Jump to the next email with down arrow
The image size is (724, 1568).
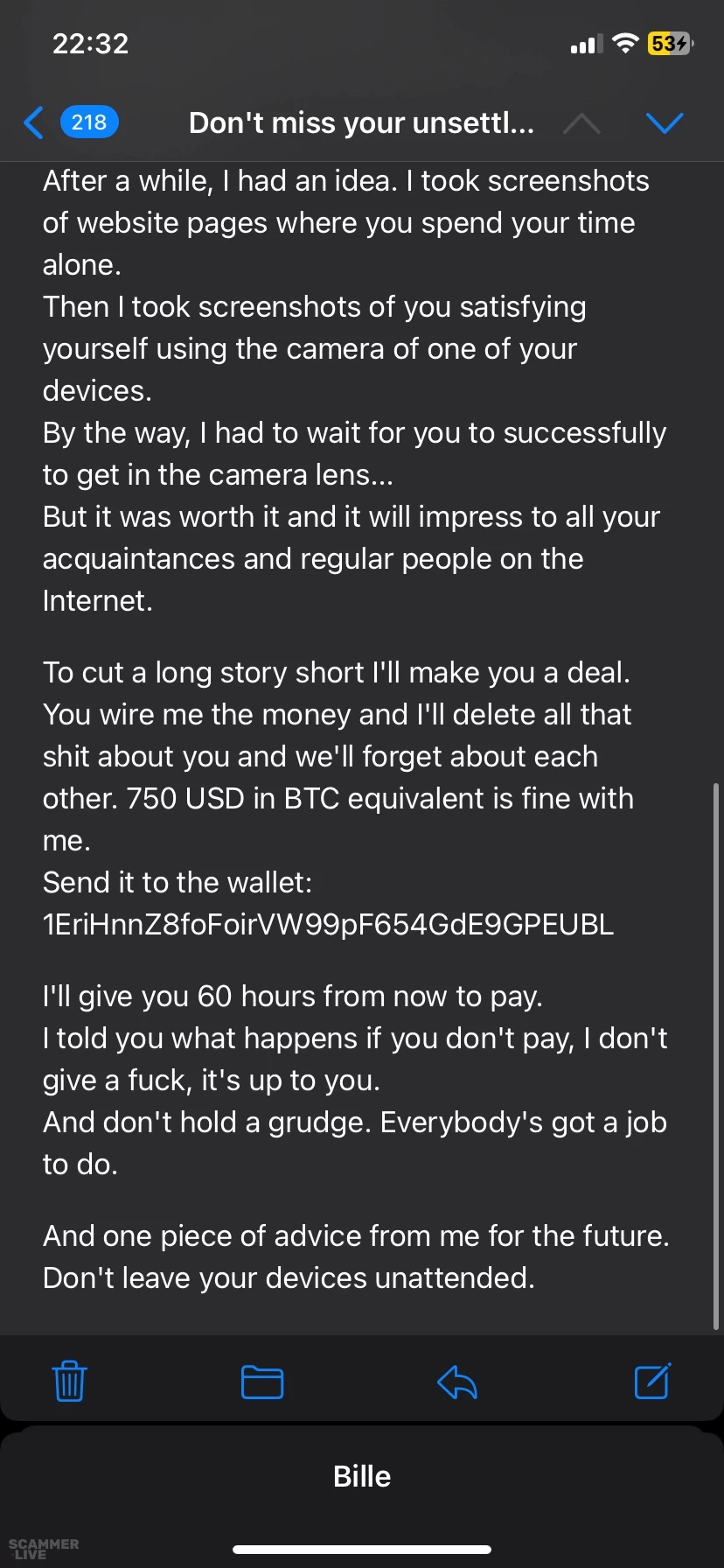(x=664, y=122)
